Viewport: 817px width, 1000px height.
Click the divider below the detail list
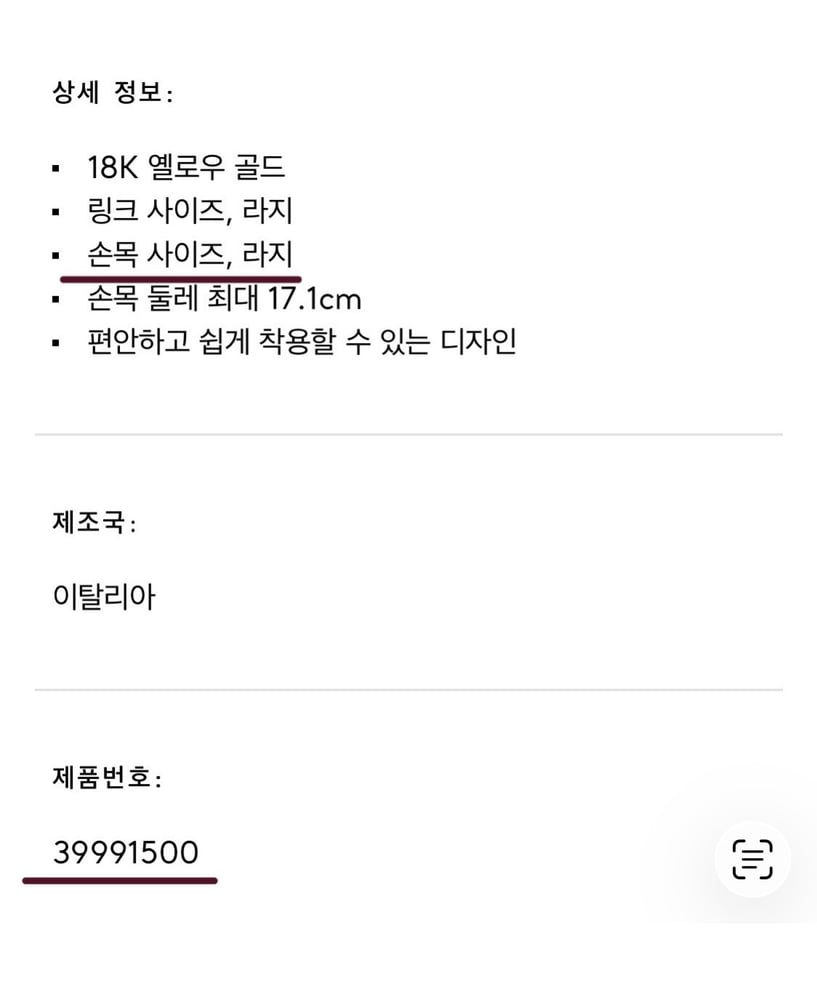pyautogui.click(x=408, y=434)
